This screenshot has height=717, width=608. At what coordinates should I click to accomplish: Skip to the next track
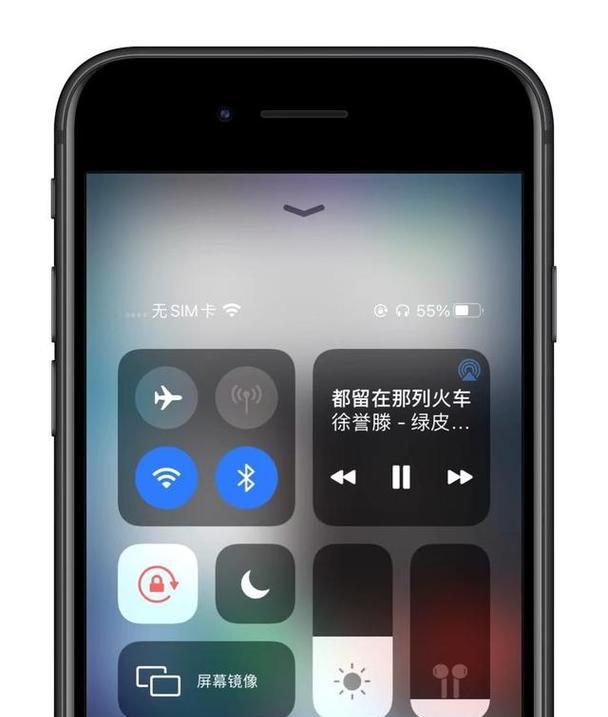pyautogui.click(x=459, y=478)
